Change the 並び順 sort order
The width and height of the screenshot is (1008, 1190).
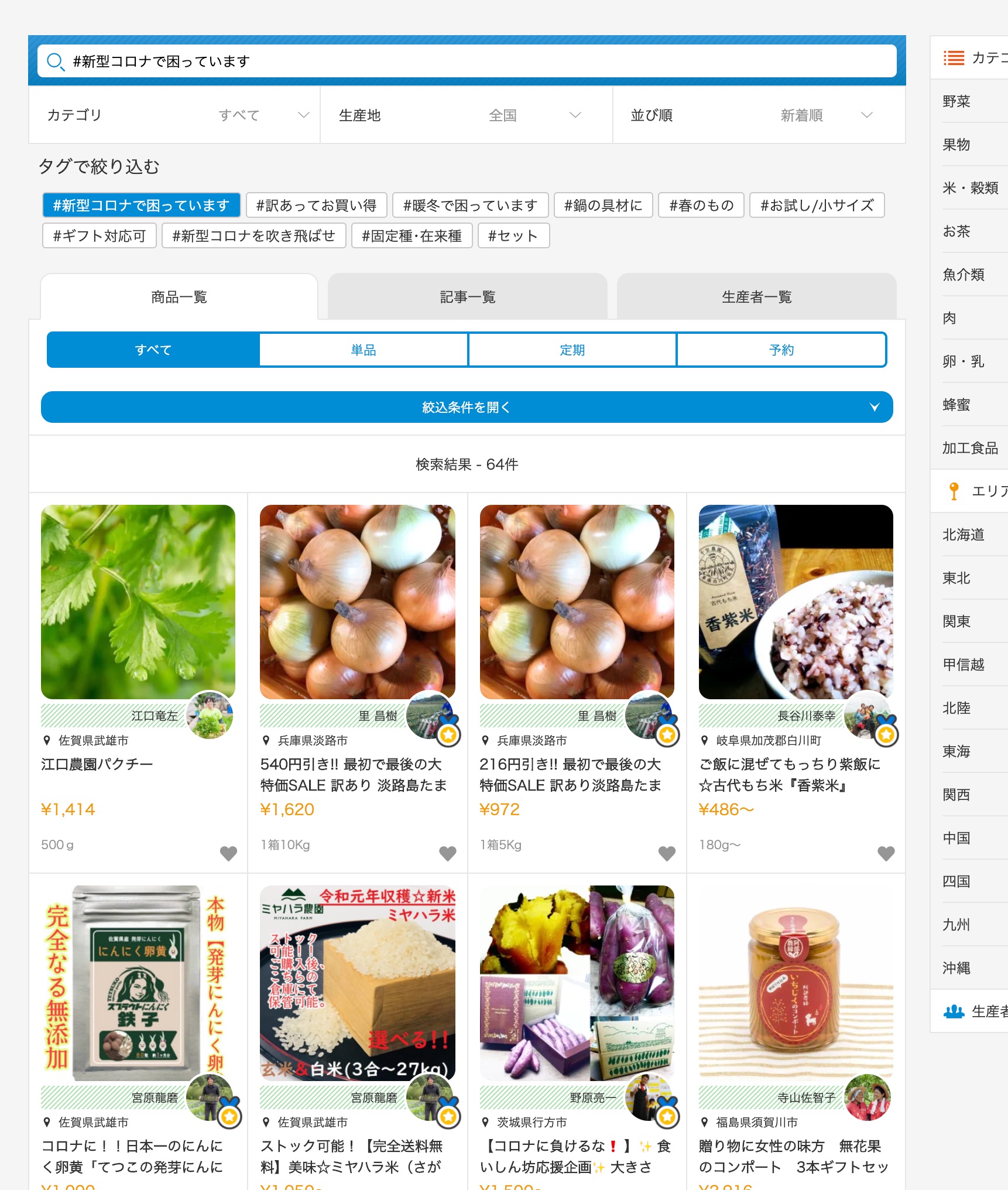(758, 115)
